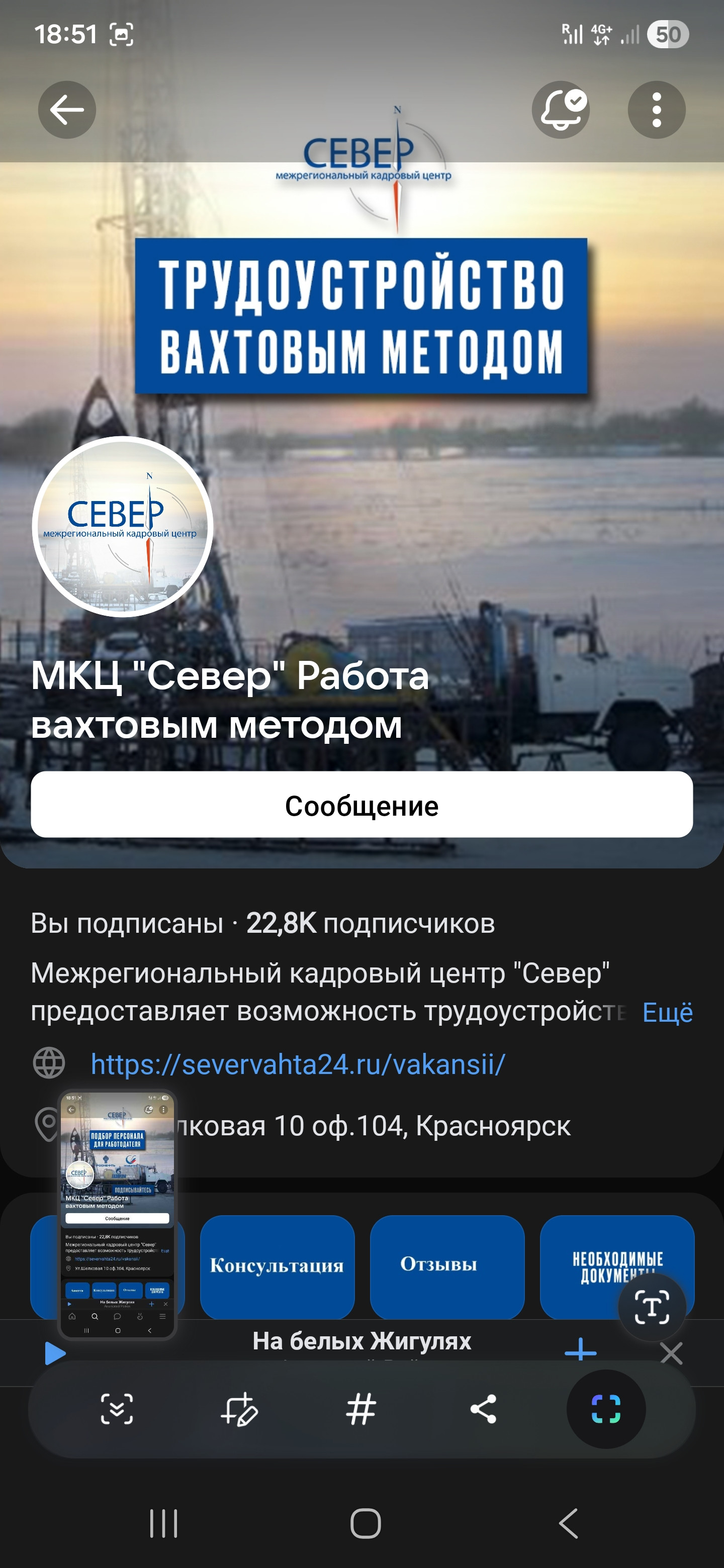This screenshot has height=1568, width=724.
Task: Close the mini audio player
Action: (671, 1354)
